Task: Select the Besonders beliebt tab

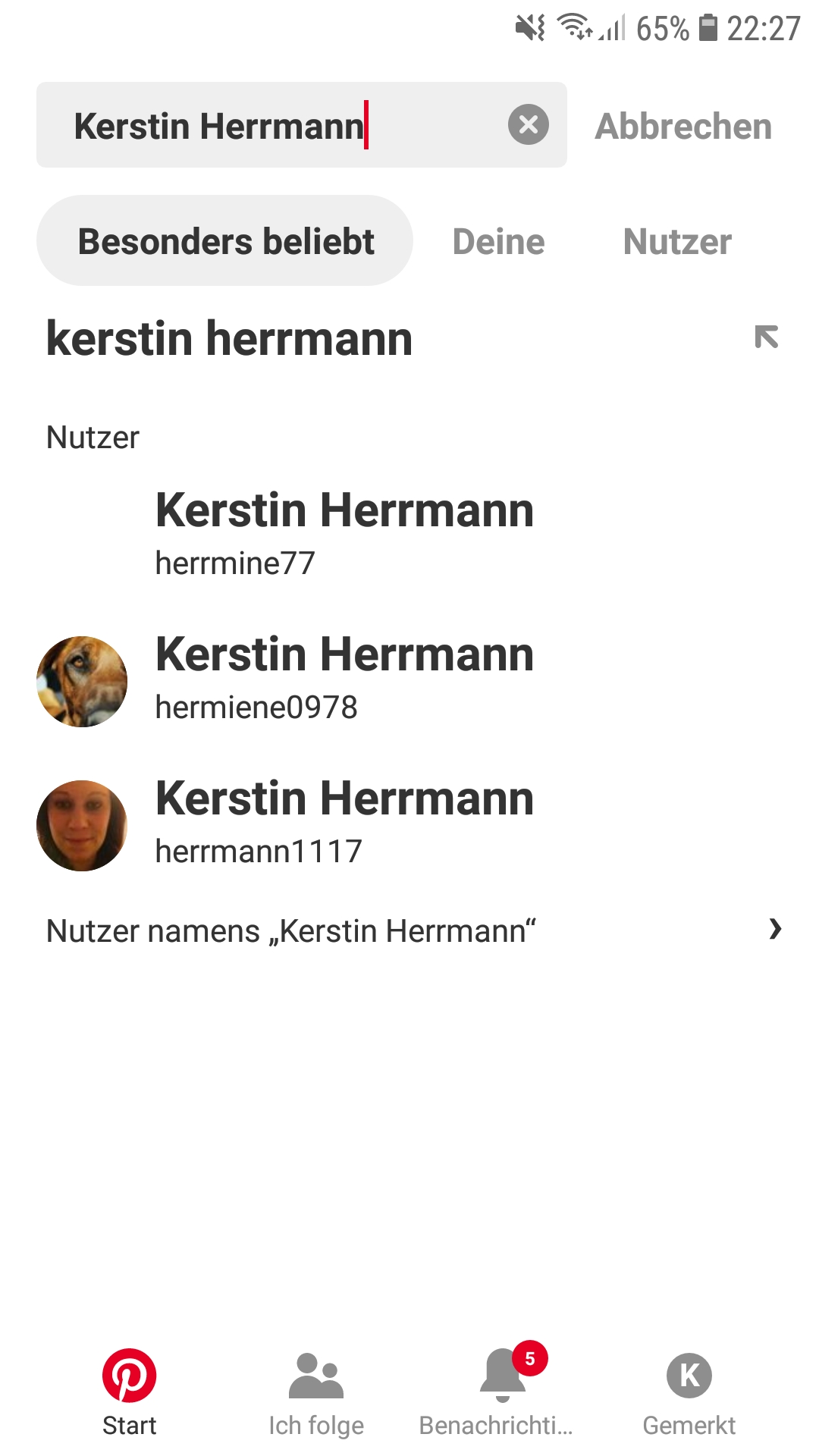Action: [225, 241]
